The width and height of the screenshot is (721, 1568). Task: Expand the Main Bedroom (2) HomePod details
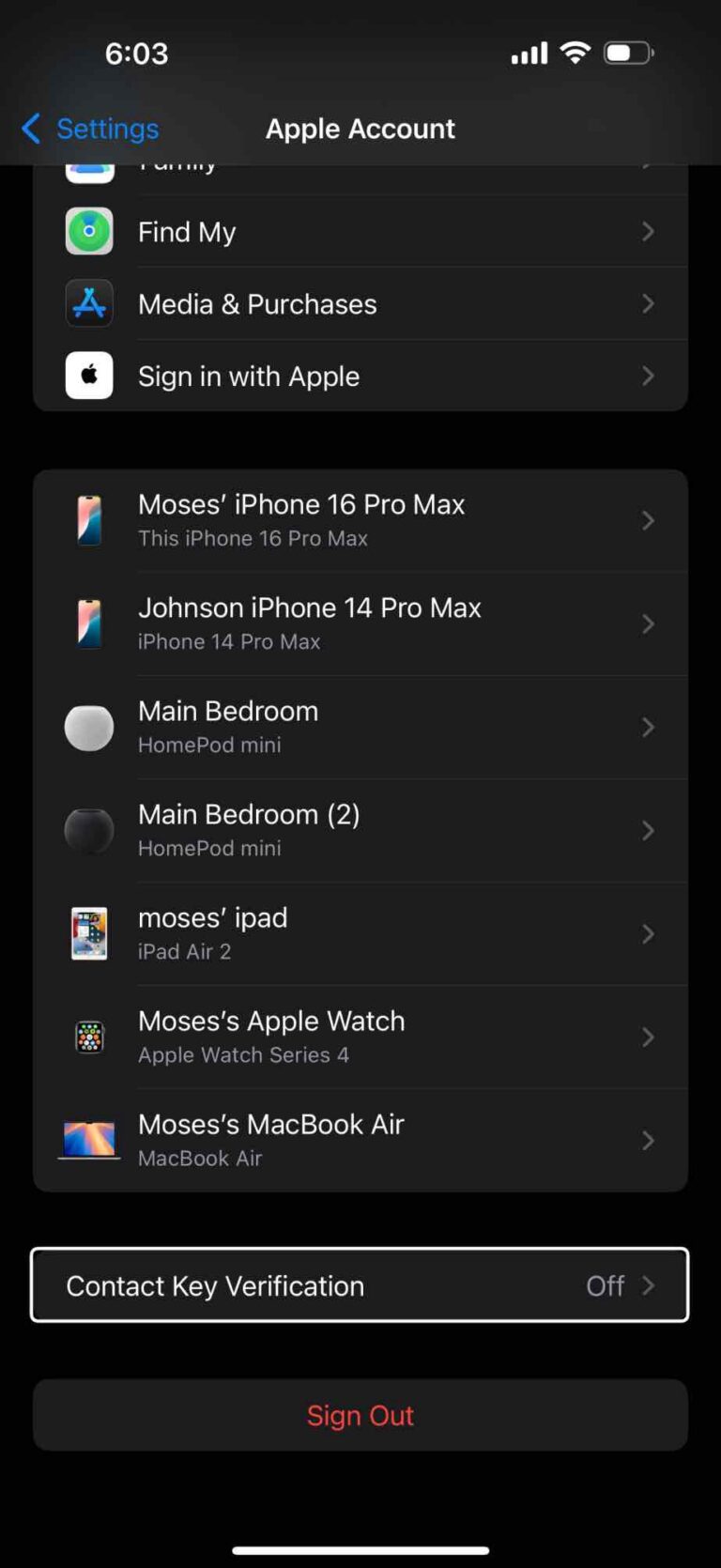[360, 830]
